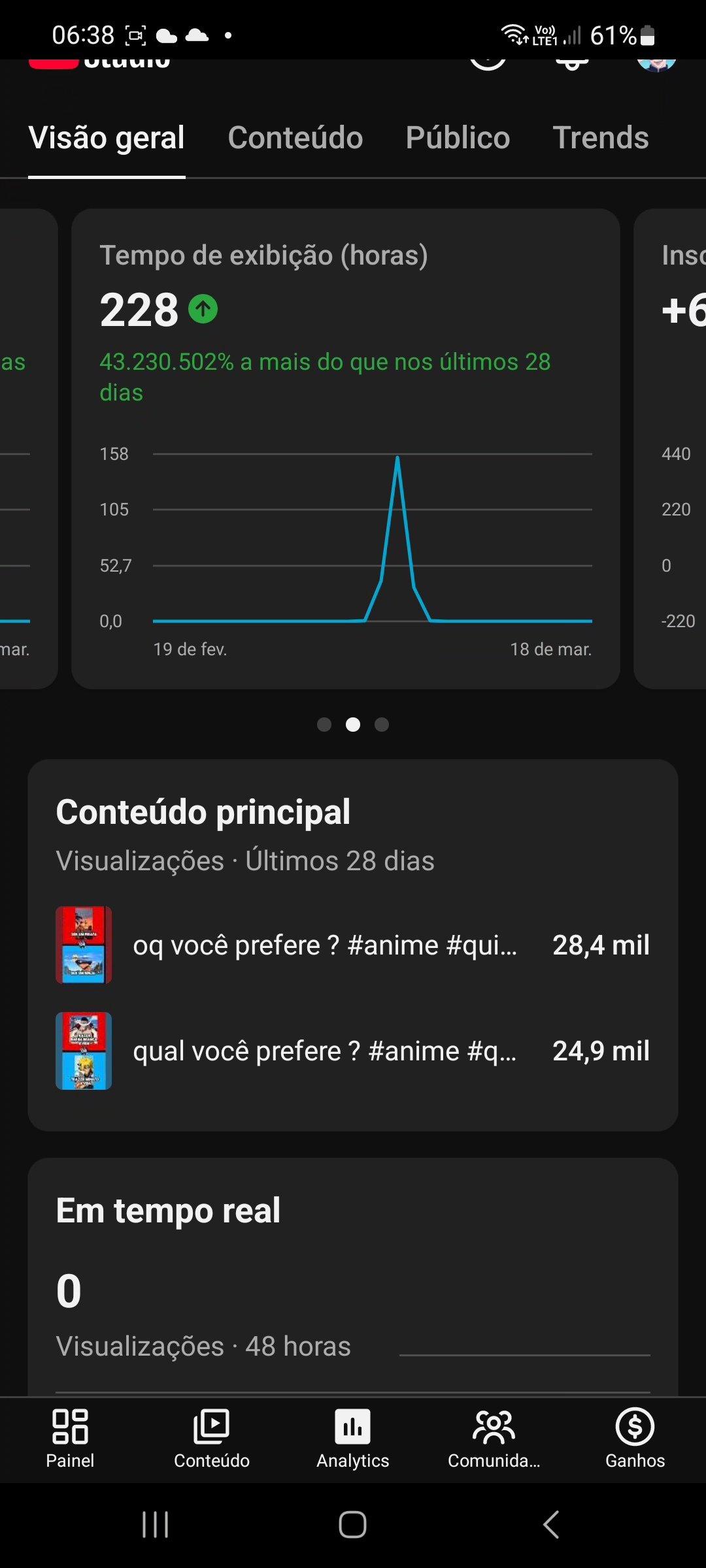Open the Comunidade bottom tab
This screenshot has width=706, height=1568.
pyautogui.click(x=494, y=1439)
